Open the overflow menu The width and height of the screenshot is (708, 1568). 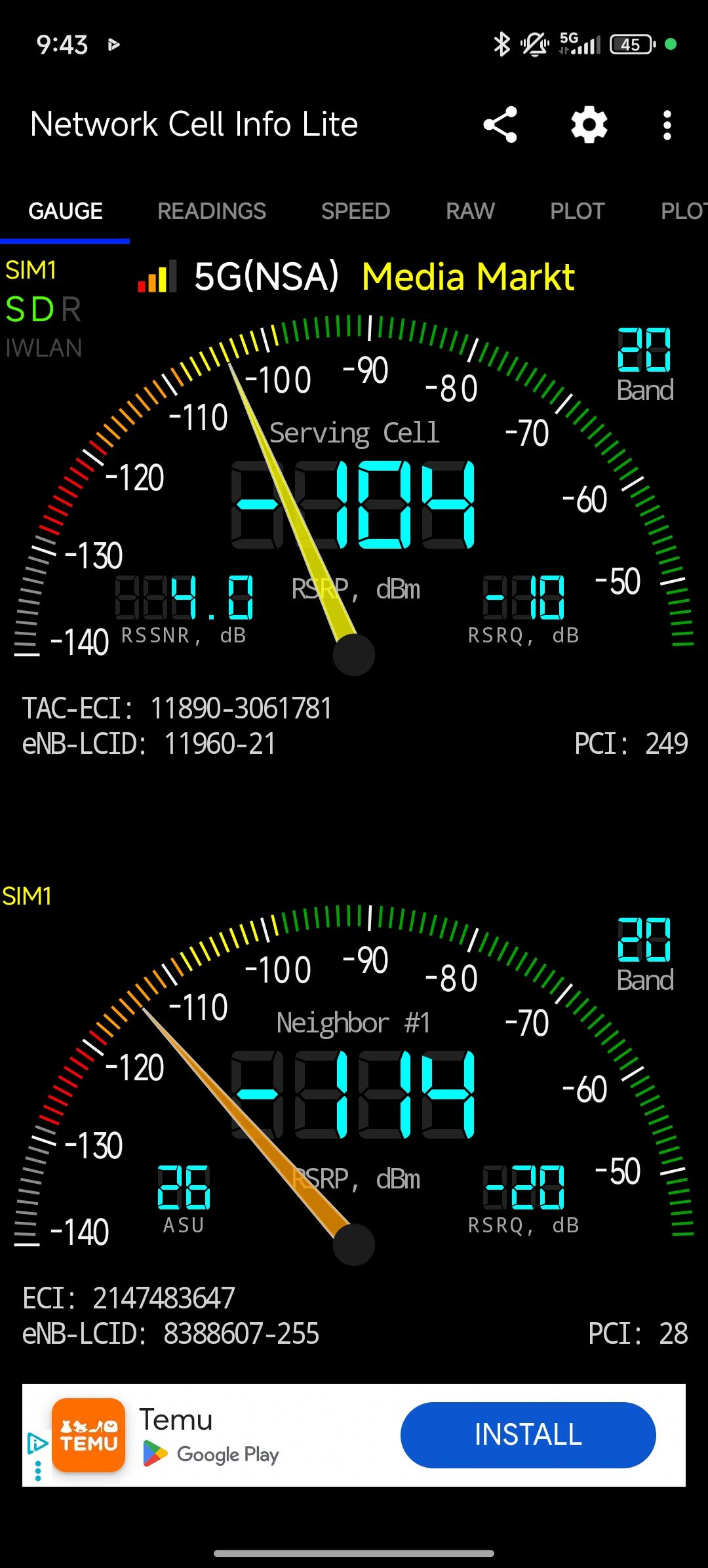click(x=667, y=125)
